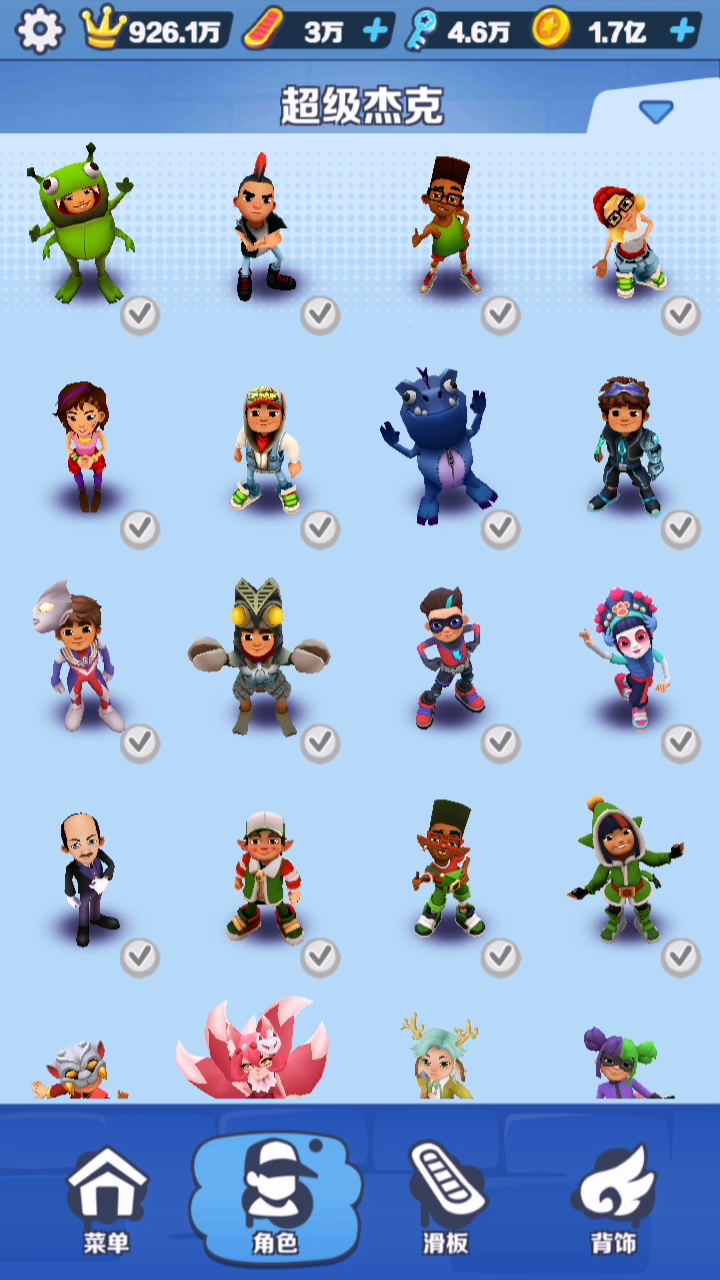
Task: Add more hoverboards with the plus button
Action: coord(375,31)
